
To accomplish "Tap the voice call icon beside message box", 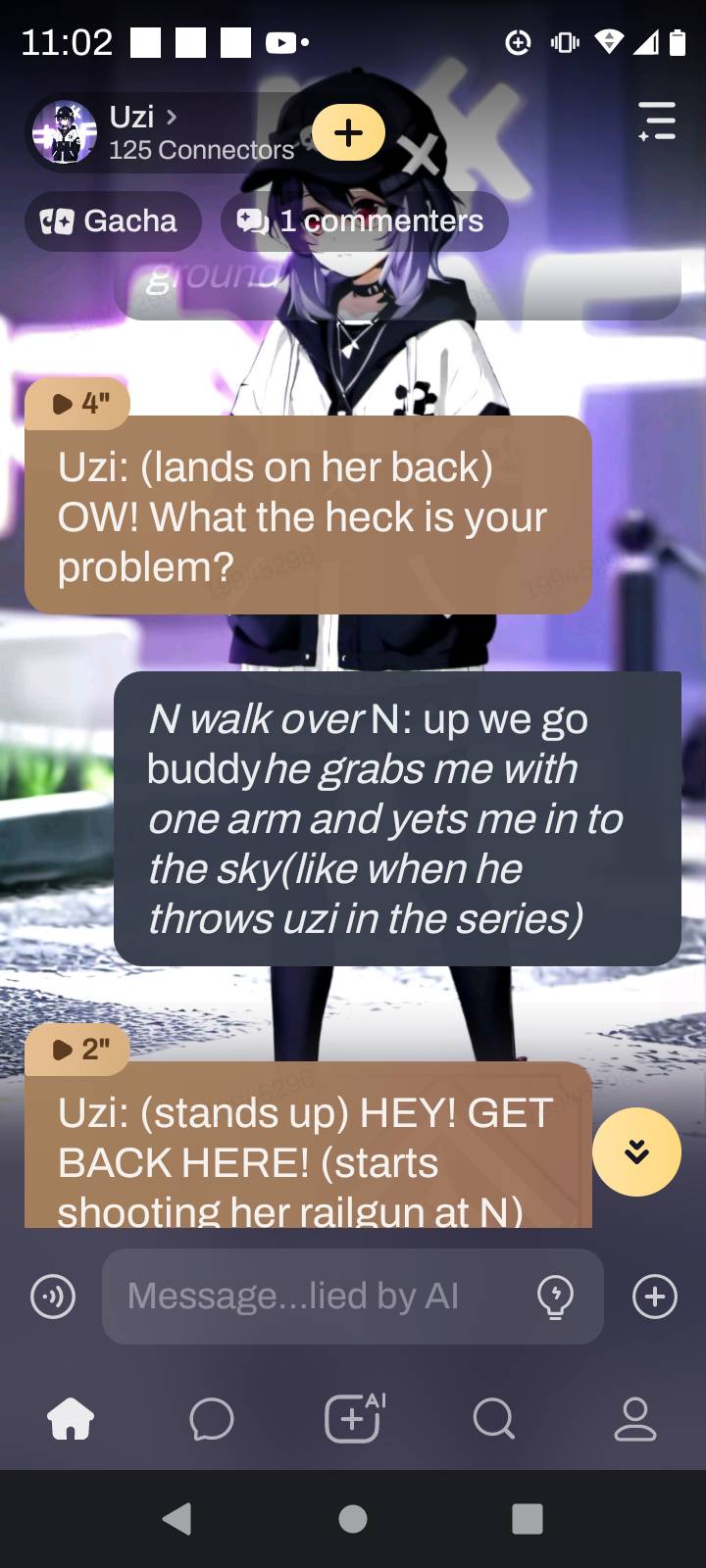I will (x=53, y=1297).
